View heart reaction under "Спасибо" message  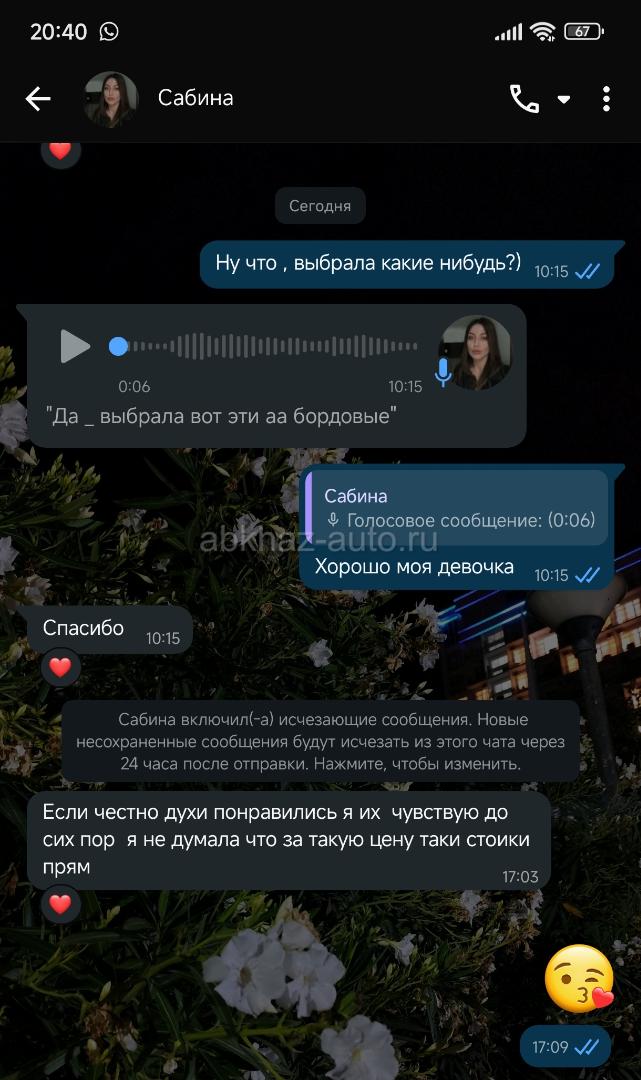(x=61, y=667)
